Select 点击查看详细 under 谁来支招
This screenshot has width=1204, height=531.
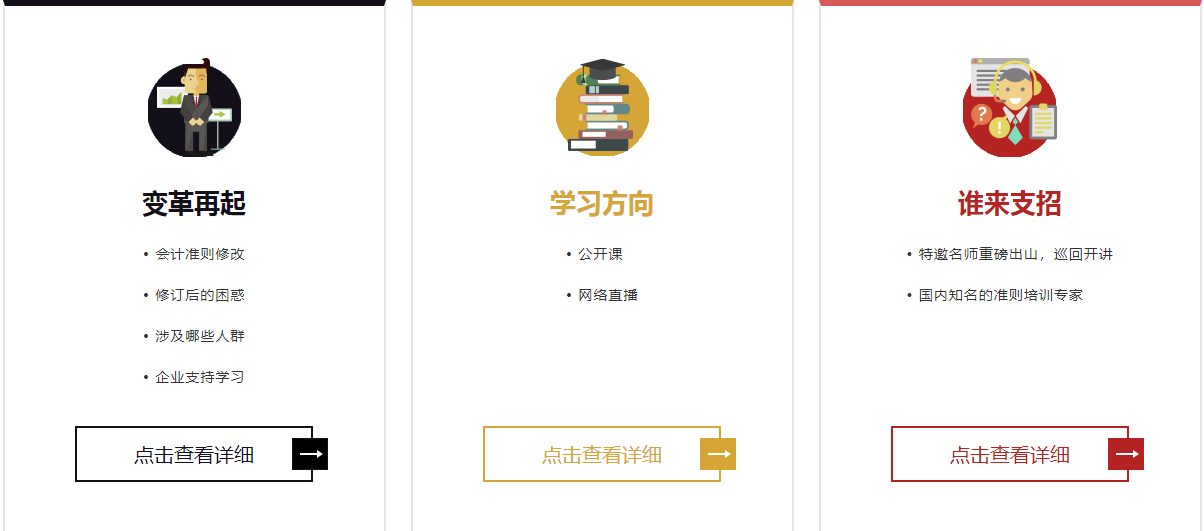[x=1010, y=454]
